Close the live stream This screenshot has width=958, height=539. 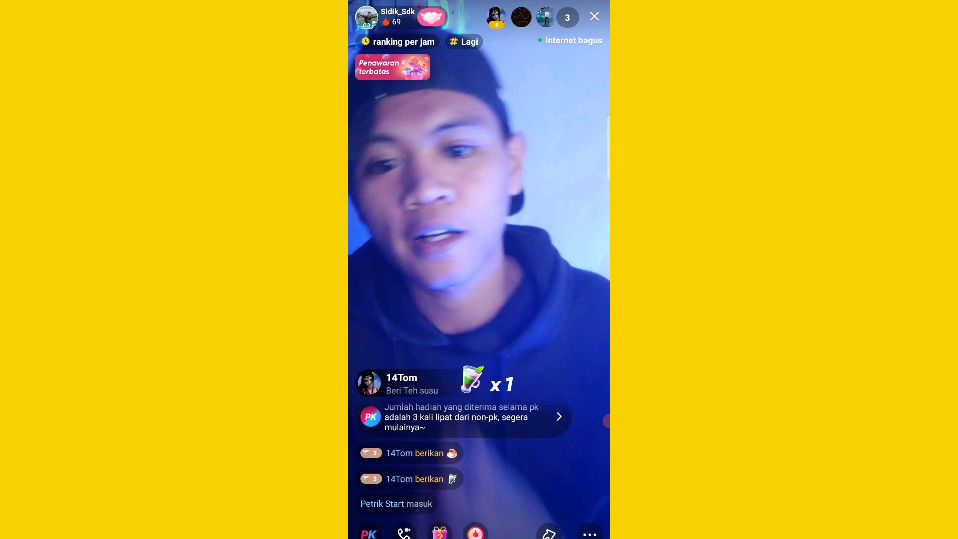(594, 16)
